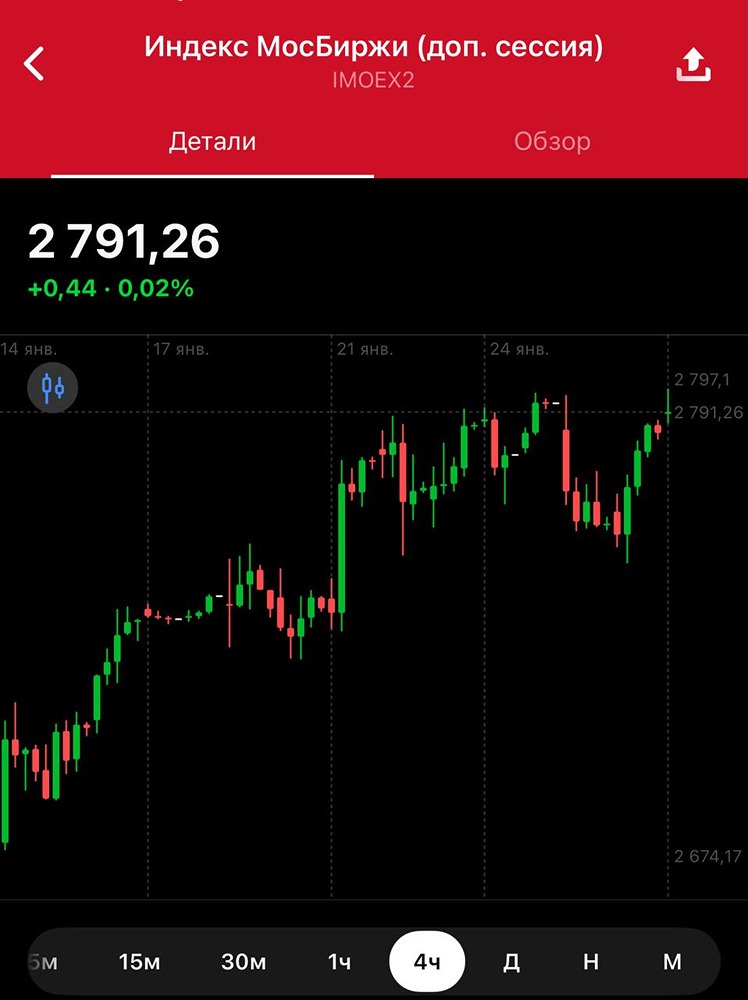Select the 15м timeframe
The image size is (748, 1000).
(139, 962)
